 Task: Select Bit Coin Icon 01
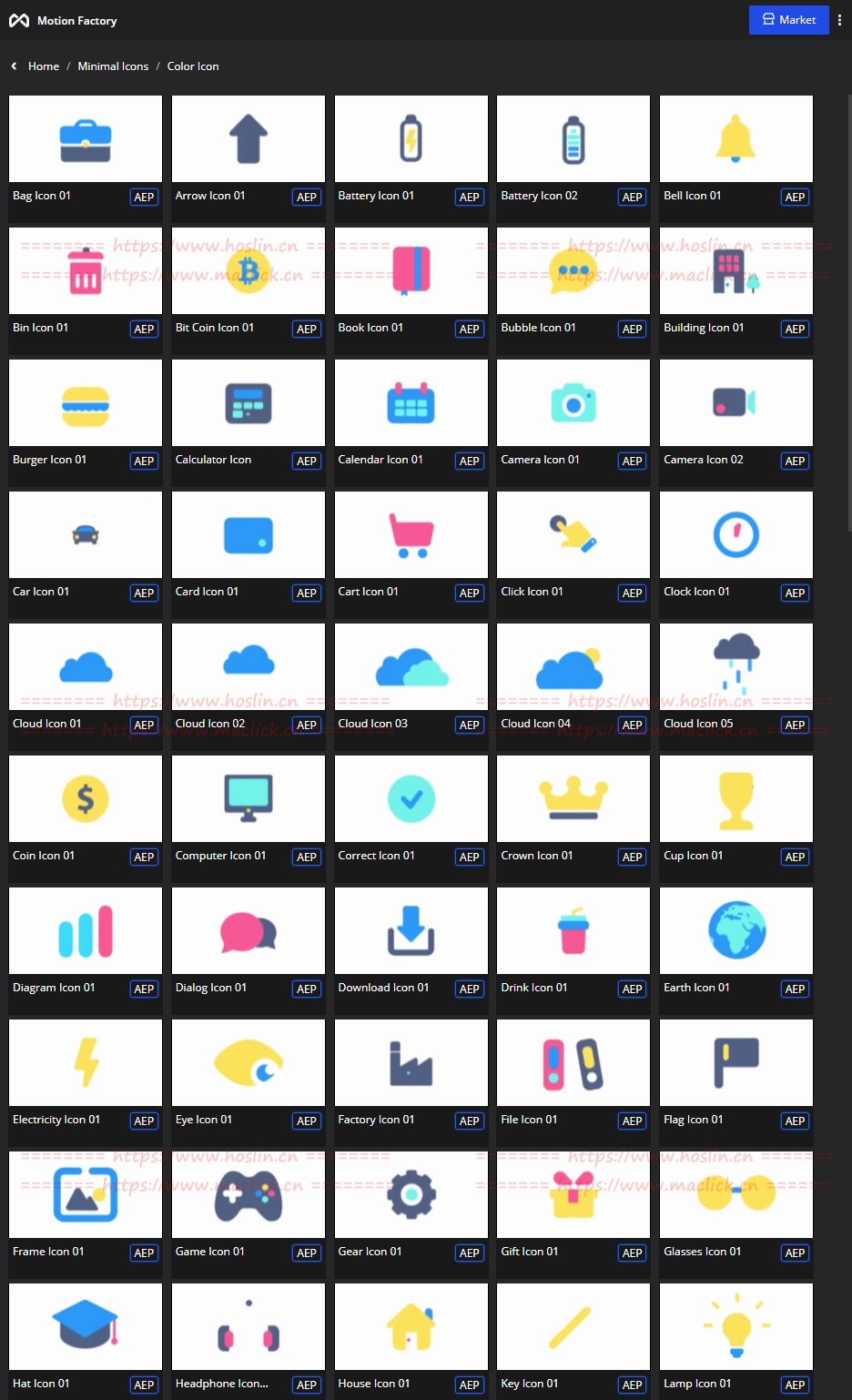[248, 271]
